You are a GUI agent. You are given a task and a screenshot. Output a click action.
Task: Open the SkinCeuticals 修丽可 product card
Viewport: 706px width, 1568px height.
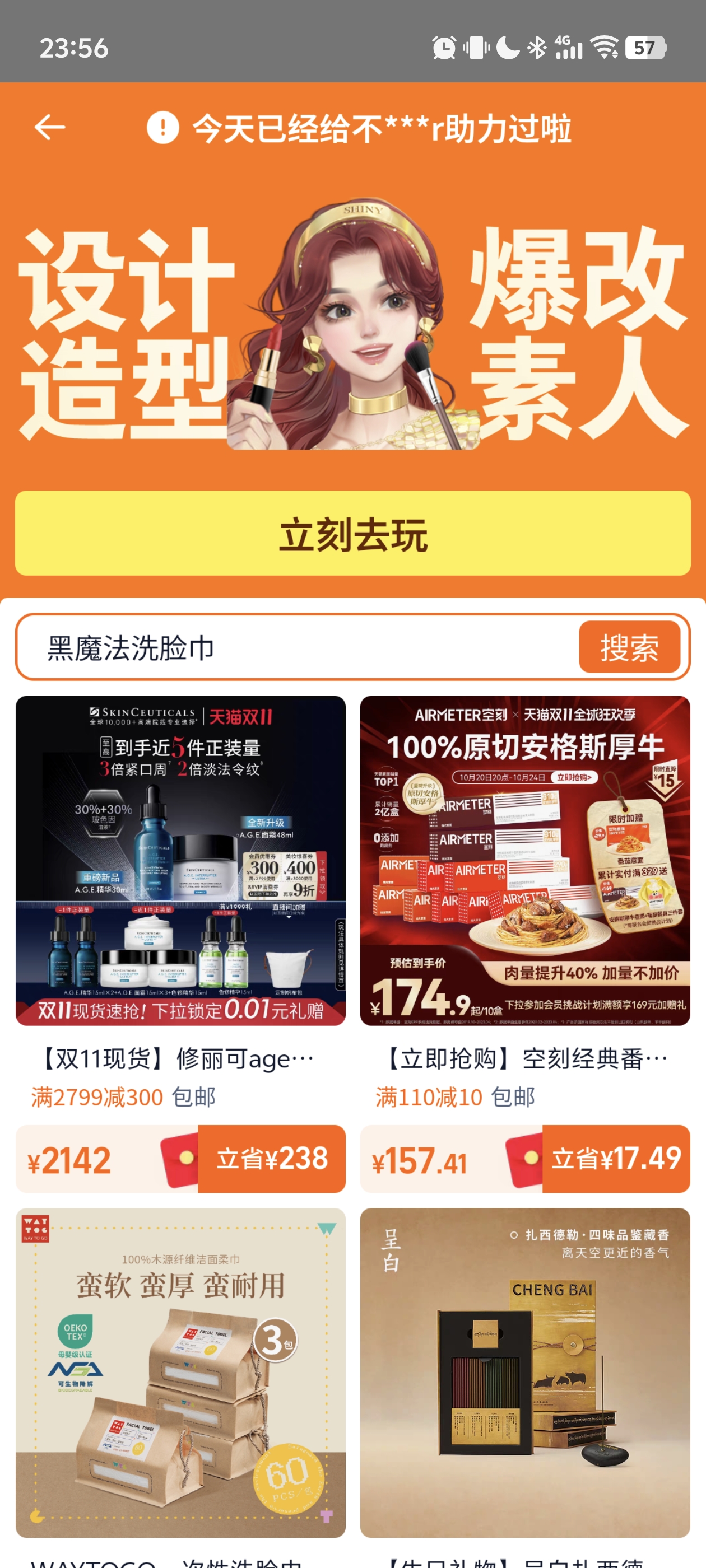point(180,861)
